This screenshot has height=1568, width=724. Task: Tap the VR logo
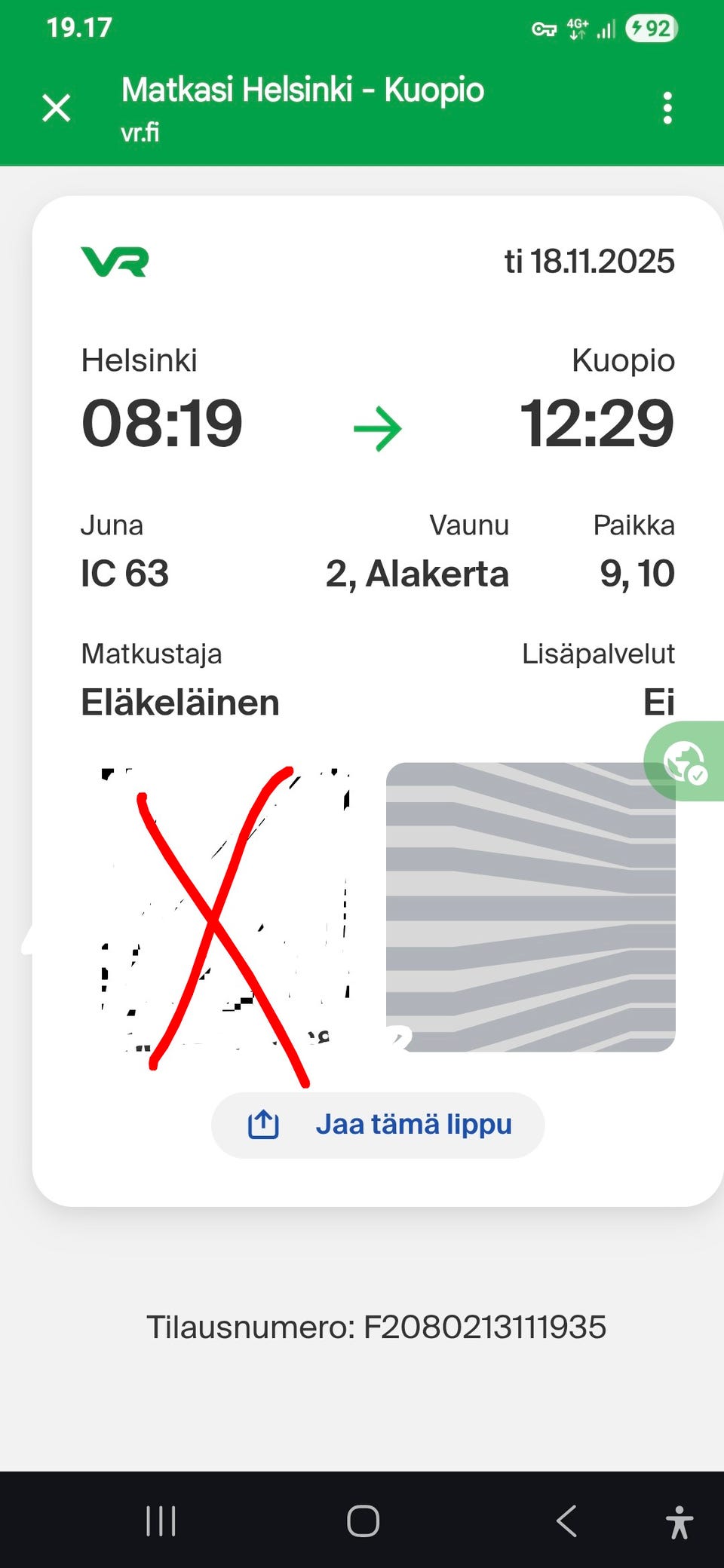pyautogui.click(x=115, y=262)
